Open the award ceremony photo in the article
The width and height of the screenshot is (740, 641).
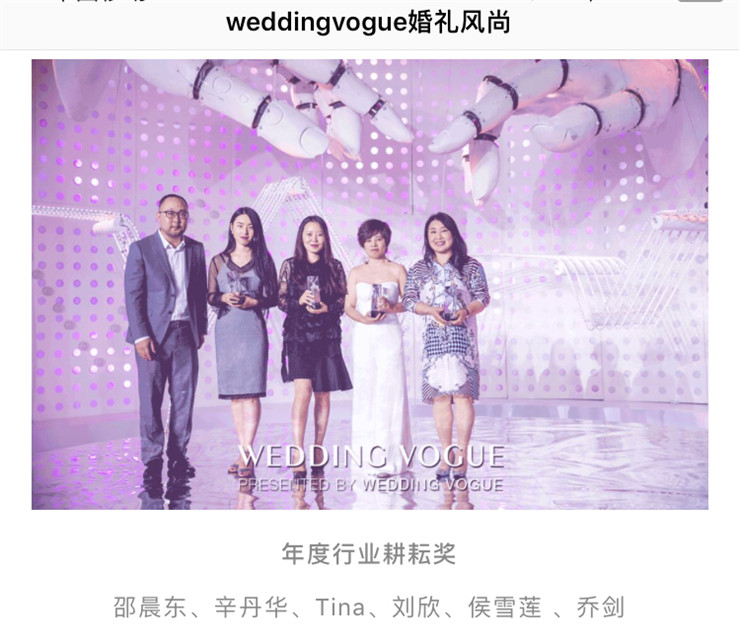point(370,285)
